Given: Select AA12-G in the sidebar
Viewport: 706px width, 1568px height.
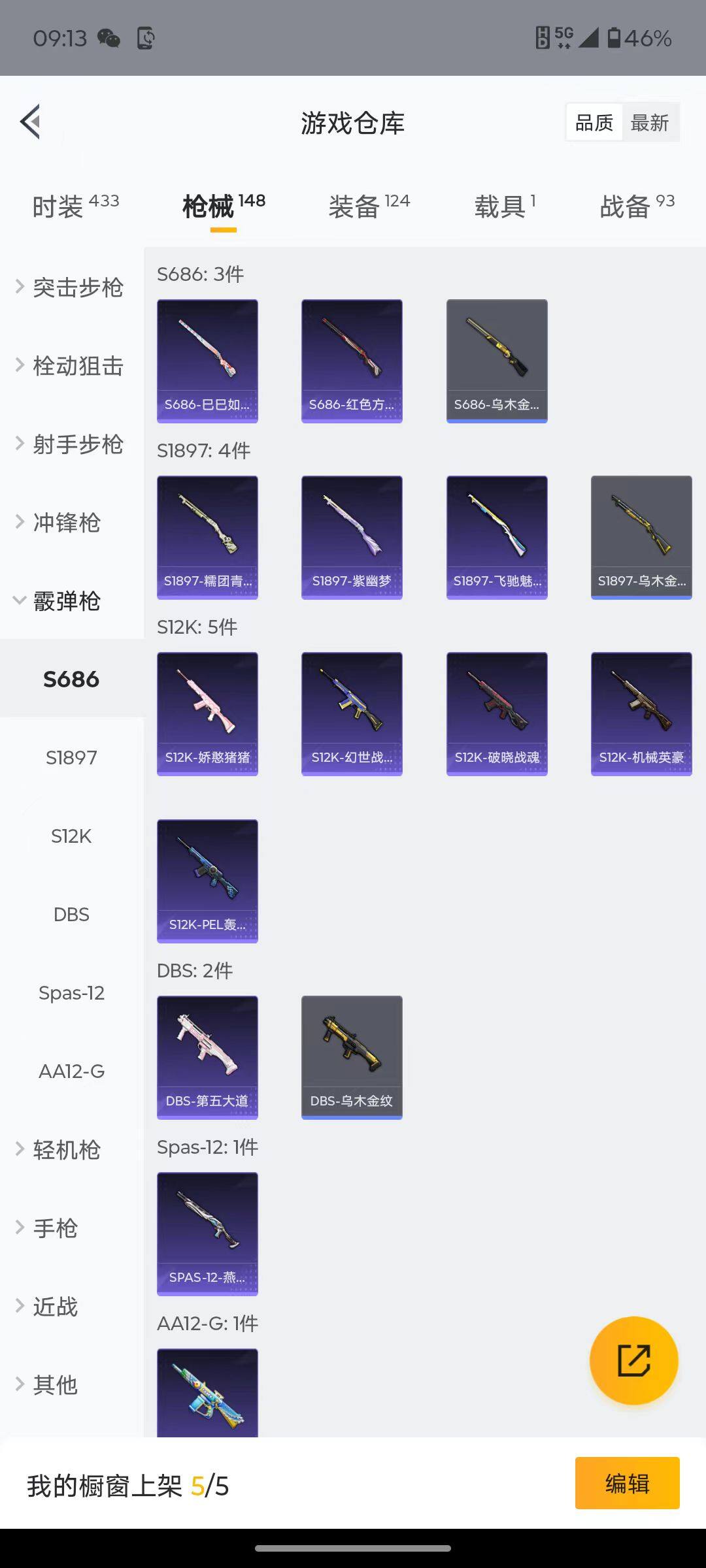Looking at the screenshot, I should point(71,1071).
